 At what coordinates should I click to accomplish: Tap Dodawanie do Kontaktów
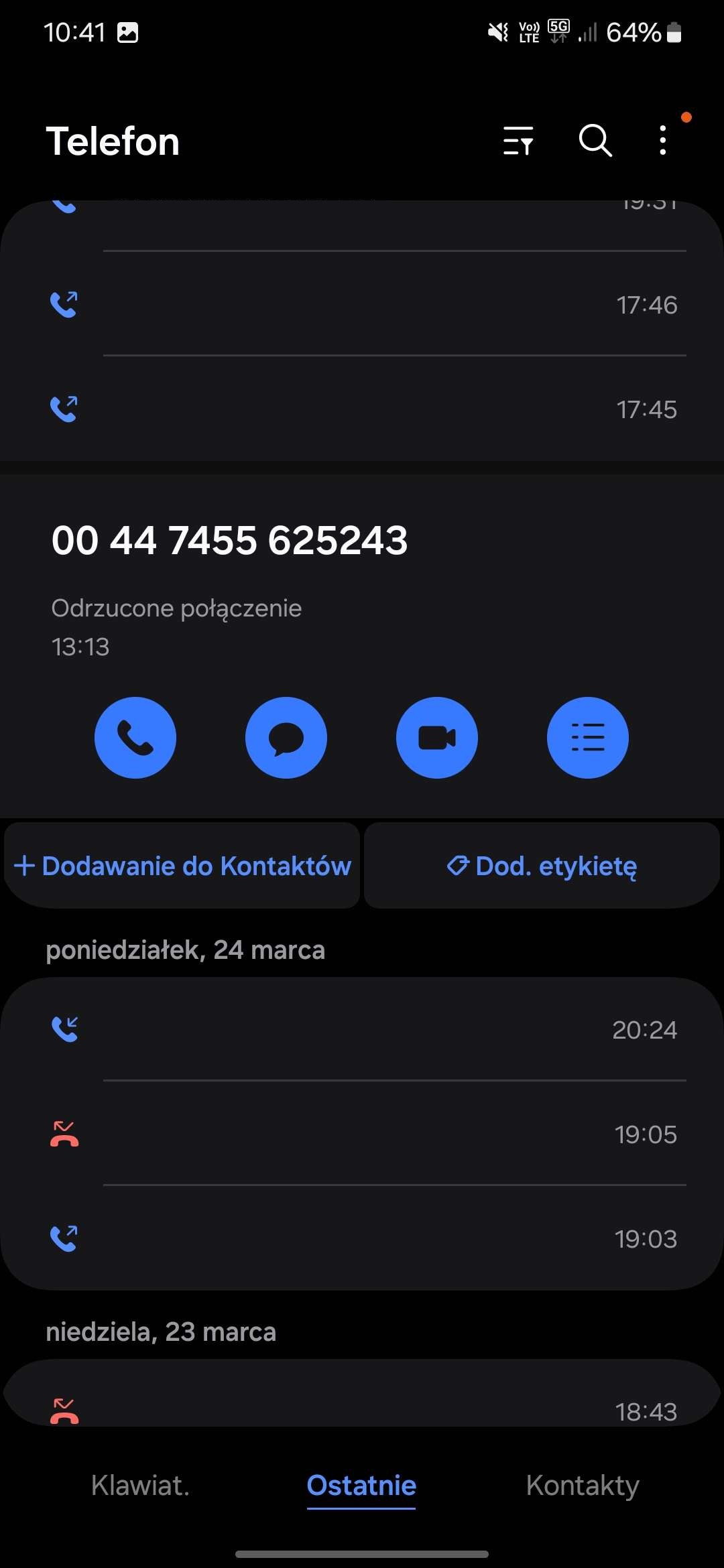(x=182, y=866)
